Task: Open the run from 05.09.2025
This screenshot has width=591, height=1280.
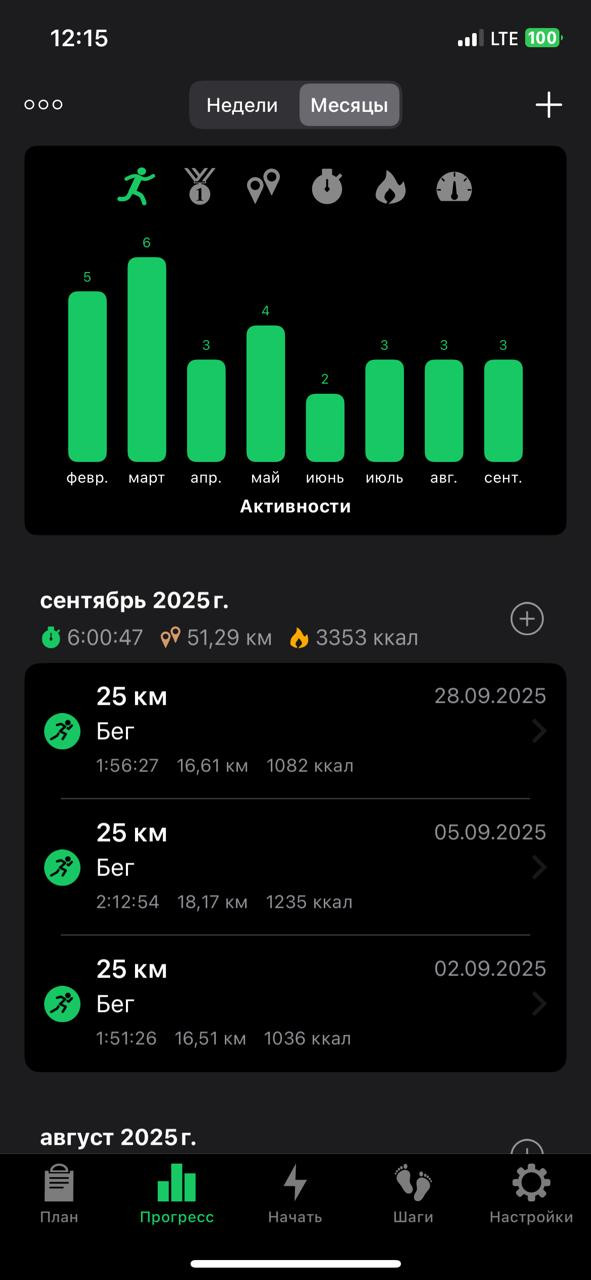Action: coord(295,867)
